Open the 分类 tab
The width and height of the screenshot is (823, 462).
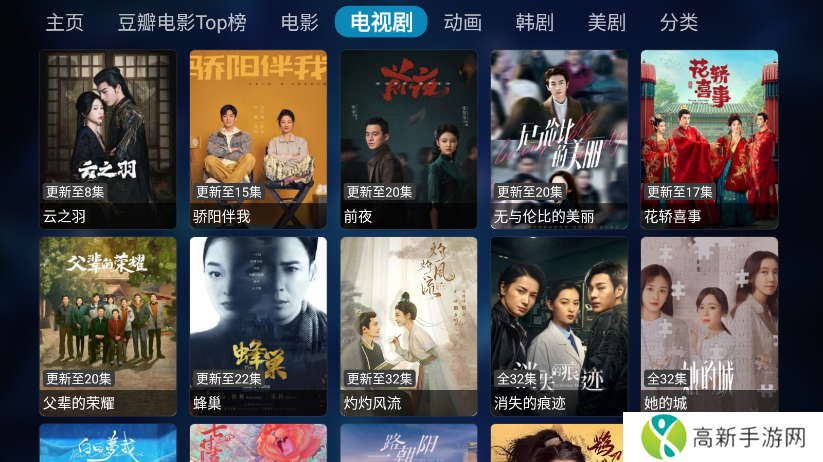679,22
